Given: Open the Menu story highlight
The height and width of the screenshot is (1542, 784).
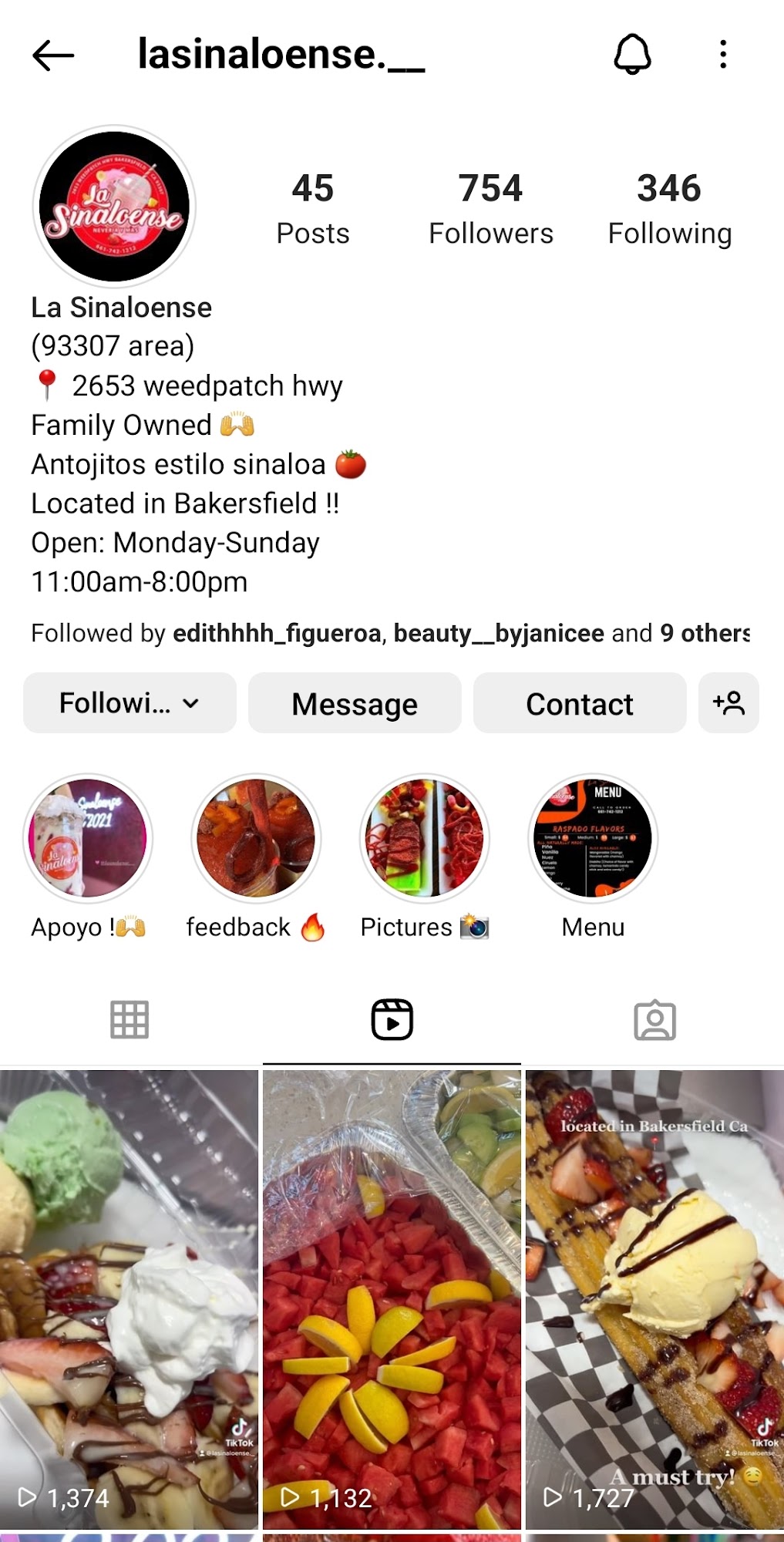Looking at the screenshot, I should [593, 838].
